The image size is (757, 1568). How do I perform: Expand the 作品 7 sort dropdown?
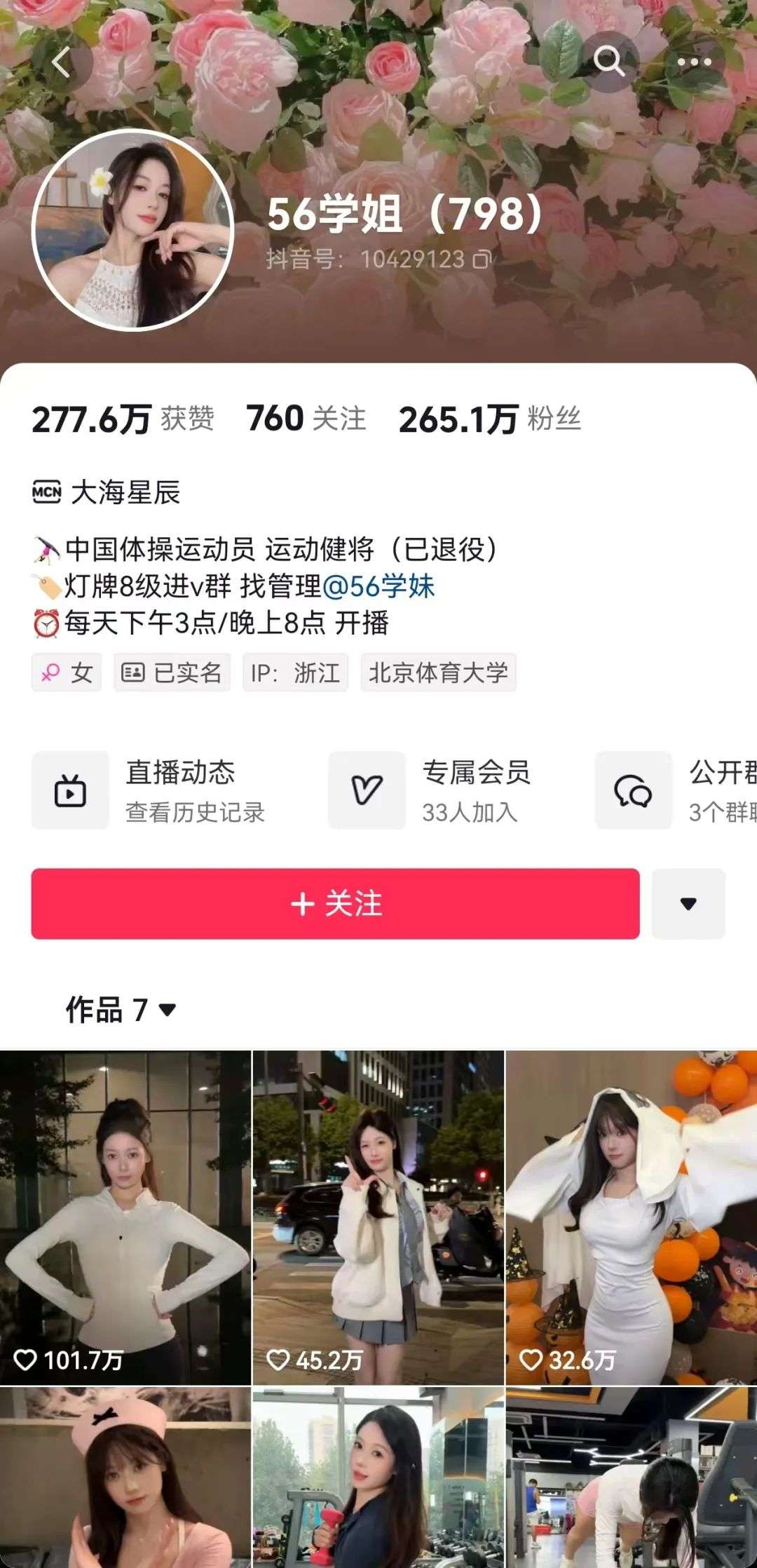click(x=121, y=1010)
